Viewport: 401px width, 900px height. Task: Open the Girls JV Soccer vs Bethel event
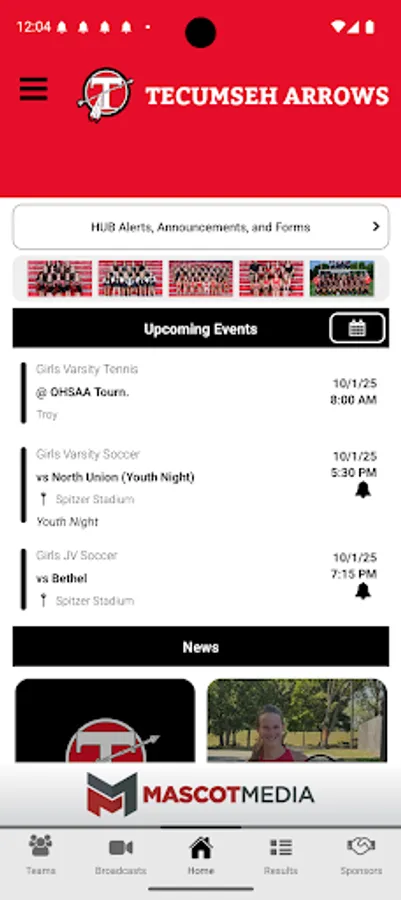pos(200,579)
